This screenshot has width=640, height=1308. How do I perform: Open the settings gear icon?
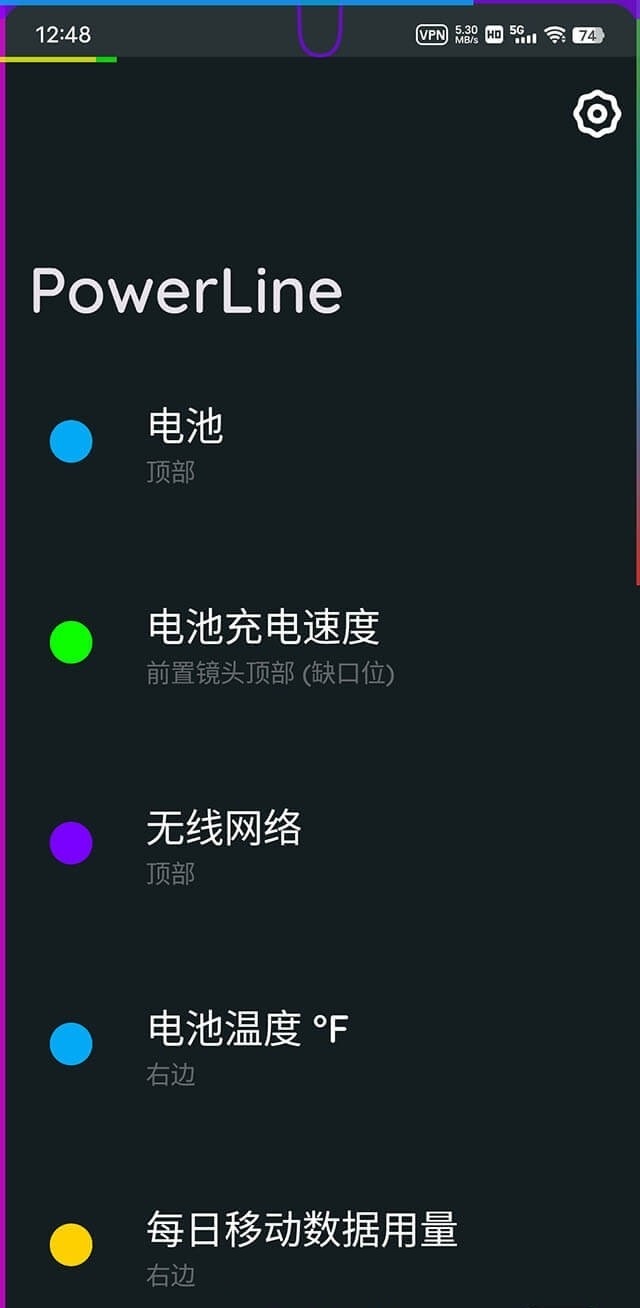[x=596, y=114]
